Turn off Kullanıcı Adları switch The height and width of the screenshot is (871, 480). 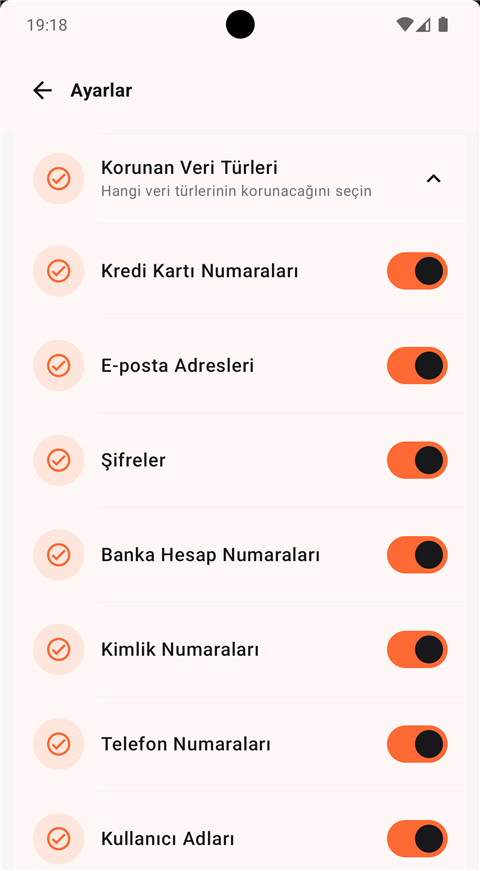pos(417,838)
